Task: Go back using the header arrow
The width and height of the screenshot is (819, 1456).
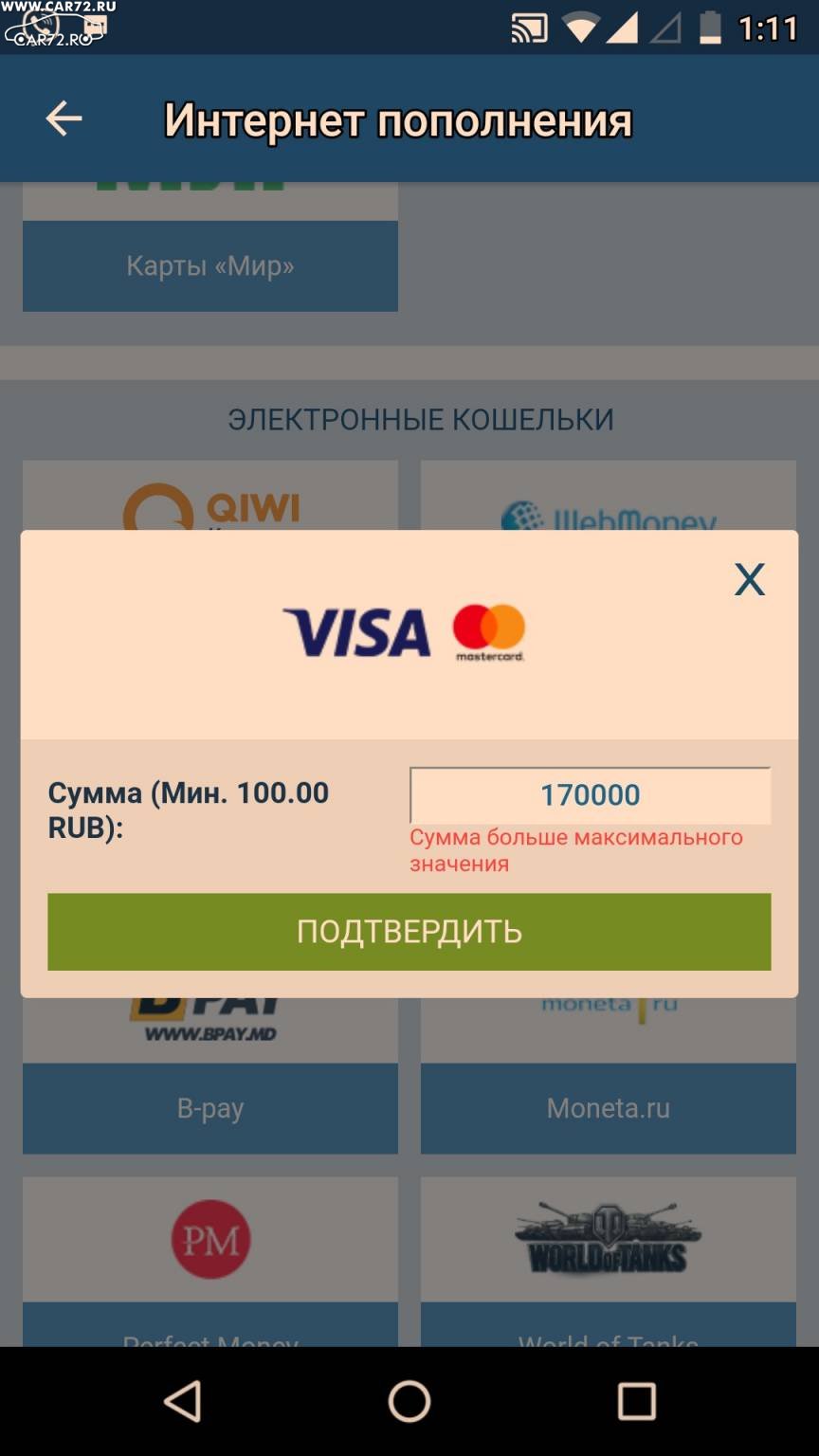Action: tap(64, 119)
